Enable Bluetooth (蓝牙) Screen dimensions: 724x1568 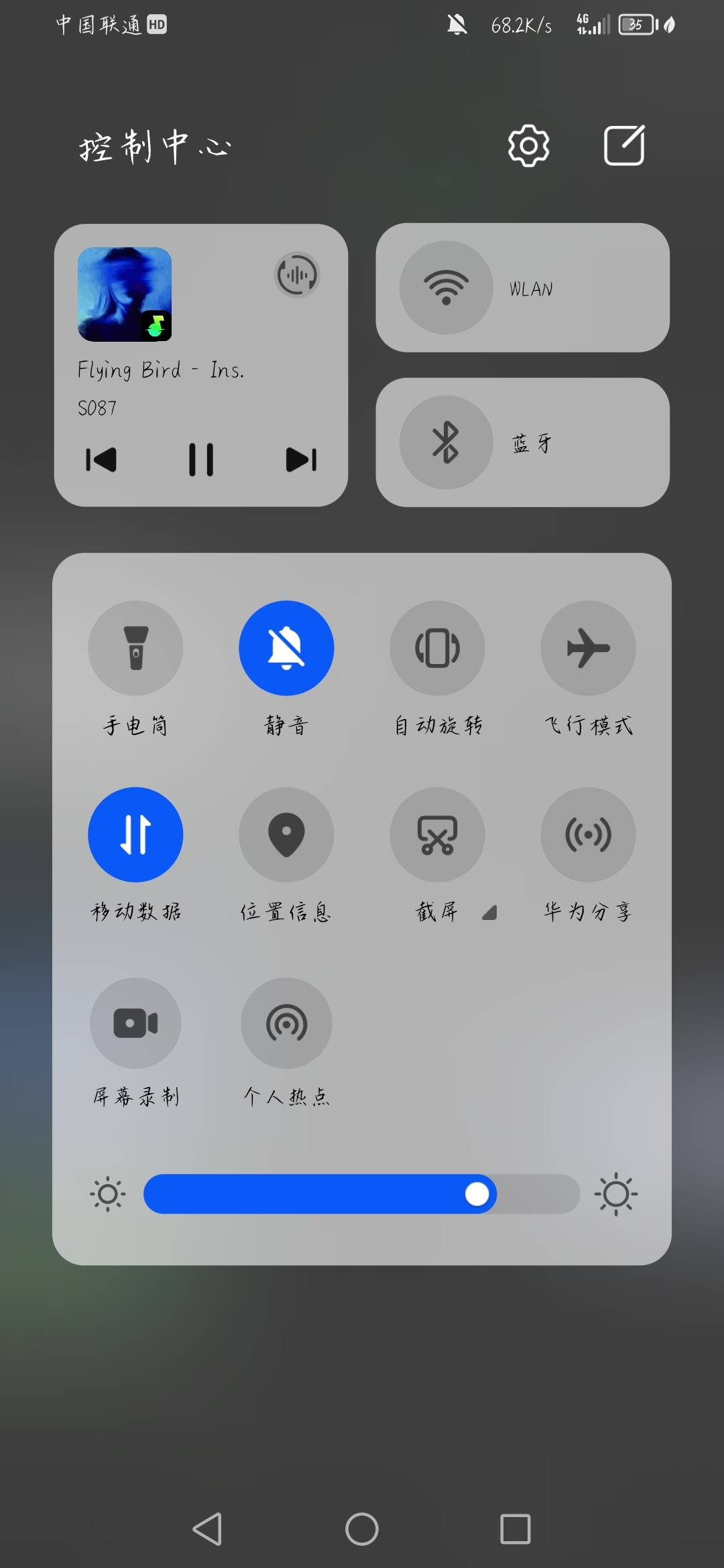tap(446, 442)
